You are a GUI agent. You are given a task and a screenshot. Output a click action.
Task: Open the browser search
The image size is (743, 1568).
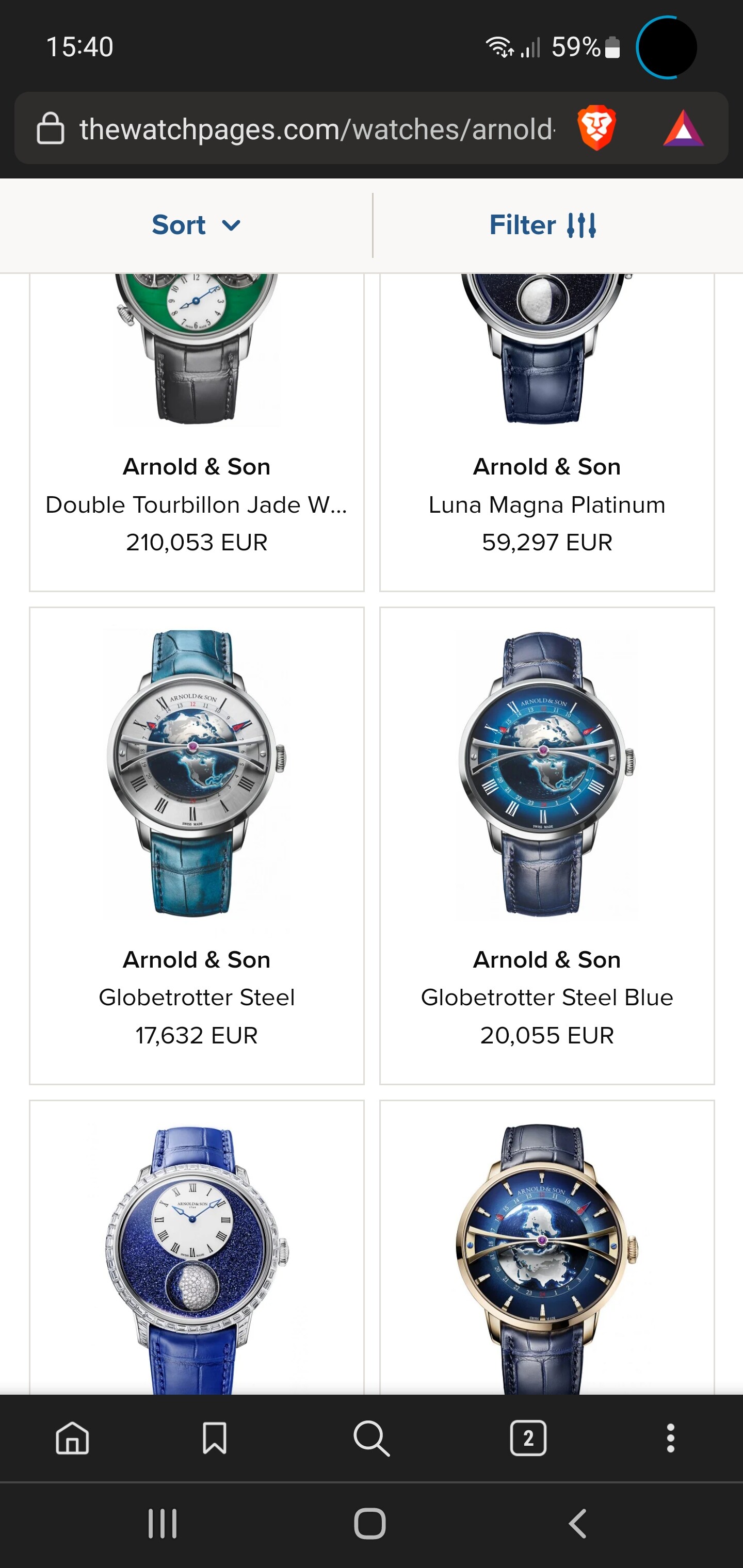pos(371,1439)
